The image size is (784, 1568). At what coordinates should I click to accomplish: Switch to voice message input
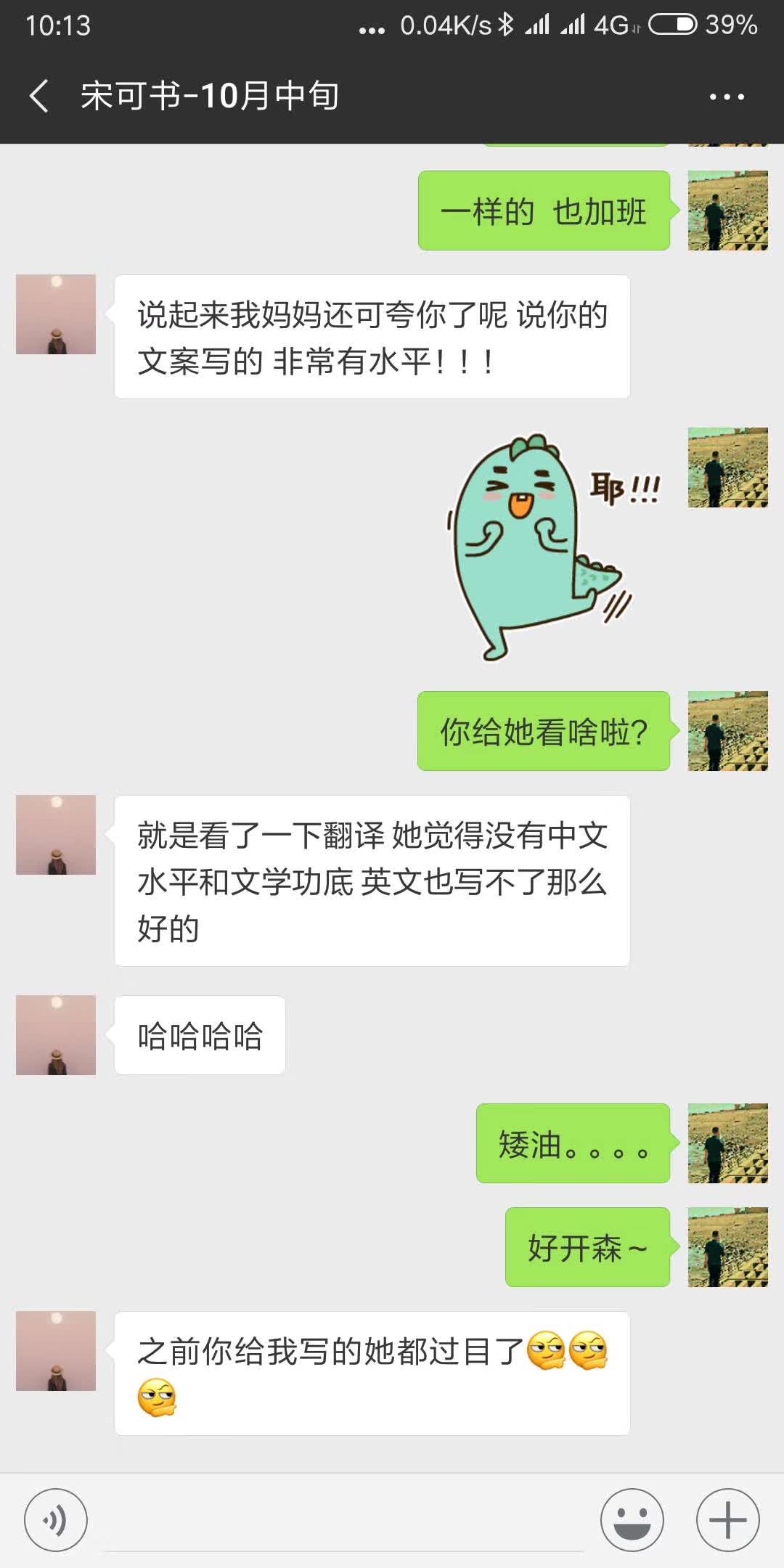pos(56,1520)
